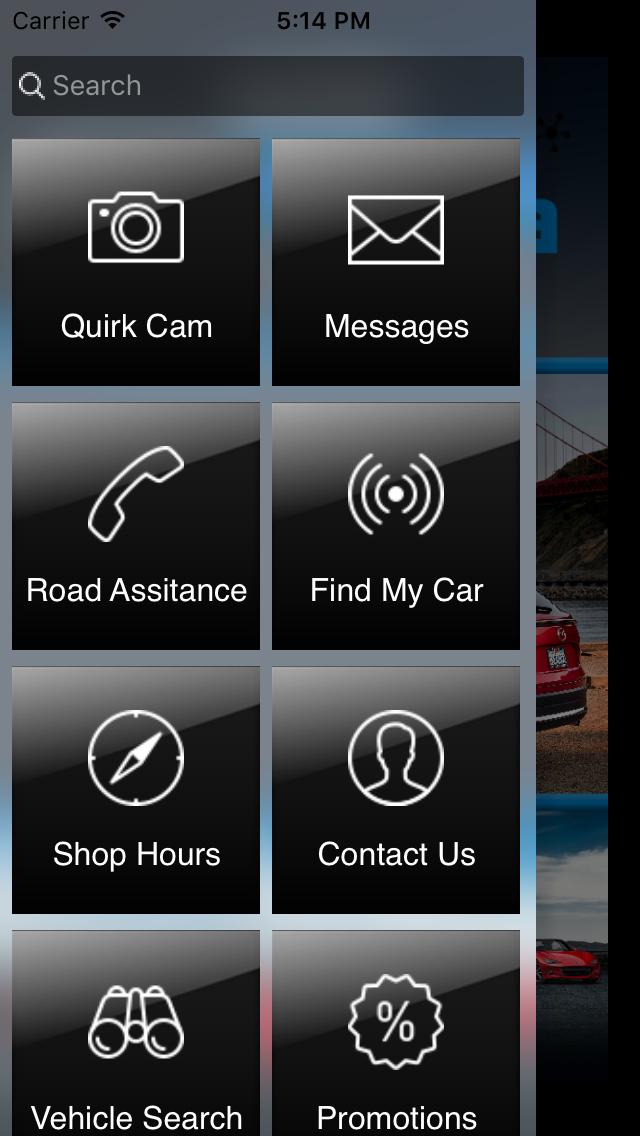Go to Contact Us
Screen dimensions: 640x1136
(x=396, y=790)
